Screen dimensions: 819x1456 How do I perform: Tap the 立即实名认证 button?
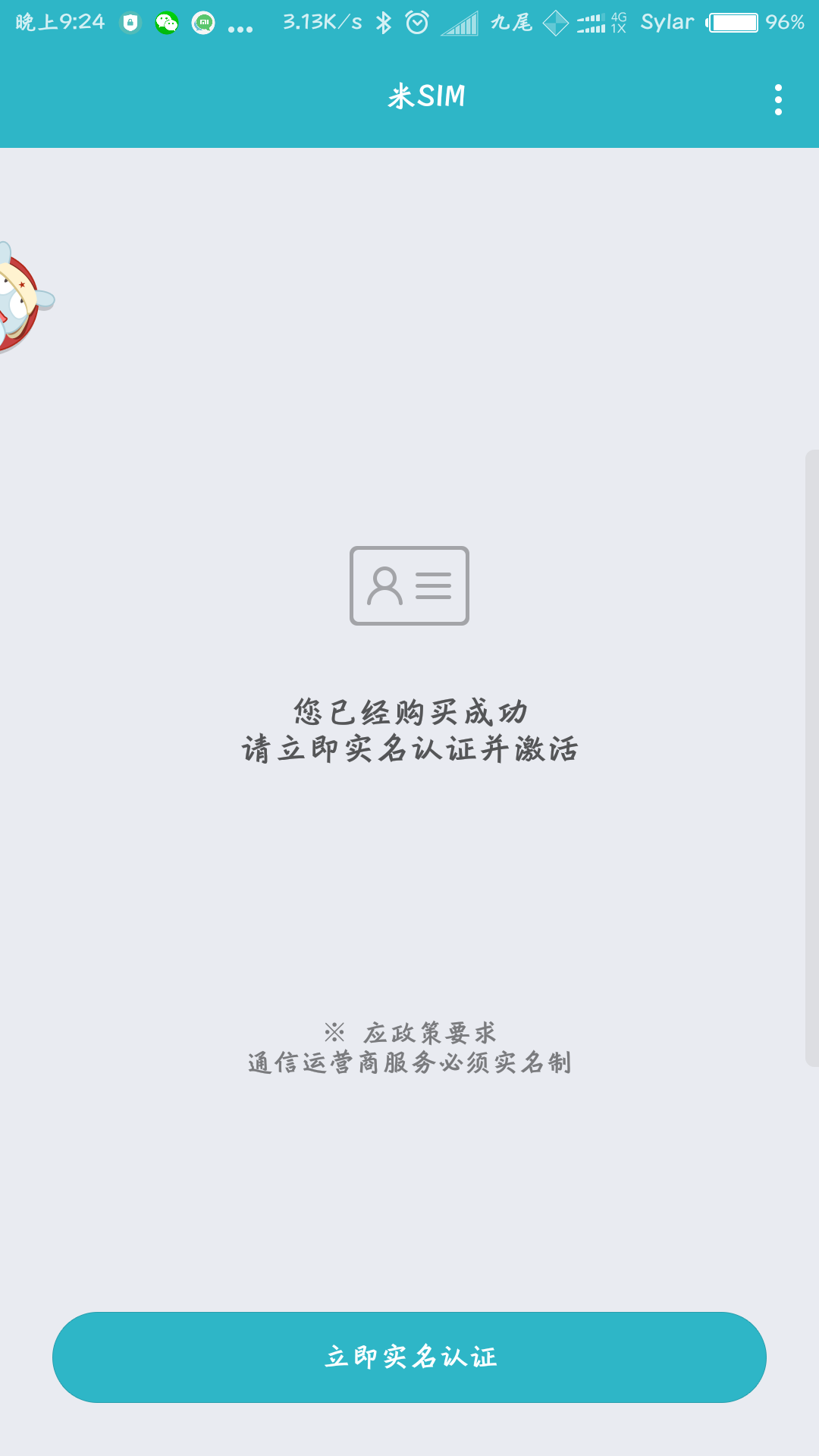tap(409, 1357)
